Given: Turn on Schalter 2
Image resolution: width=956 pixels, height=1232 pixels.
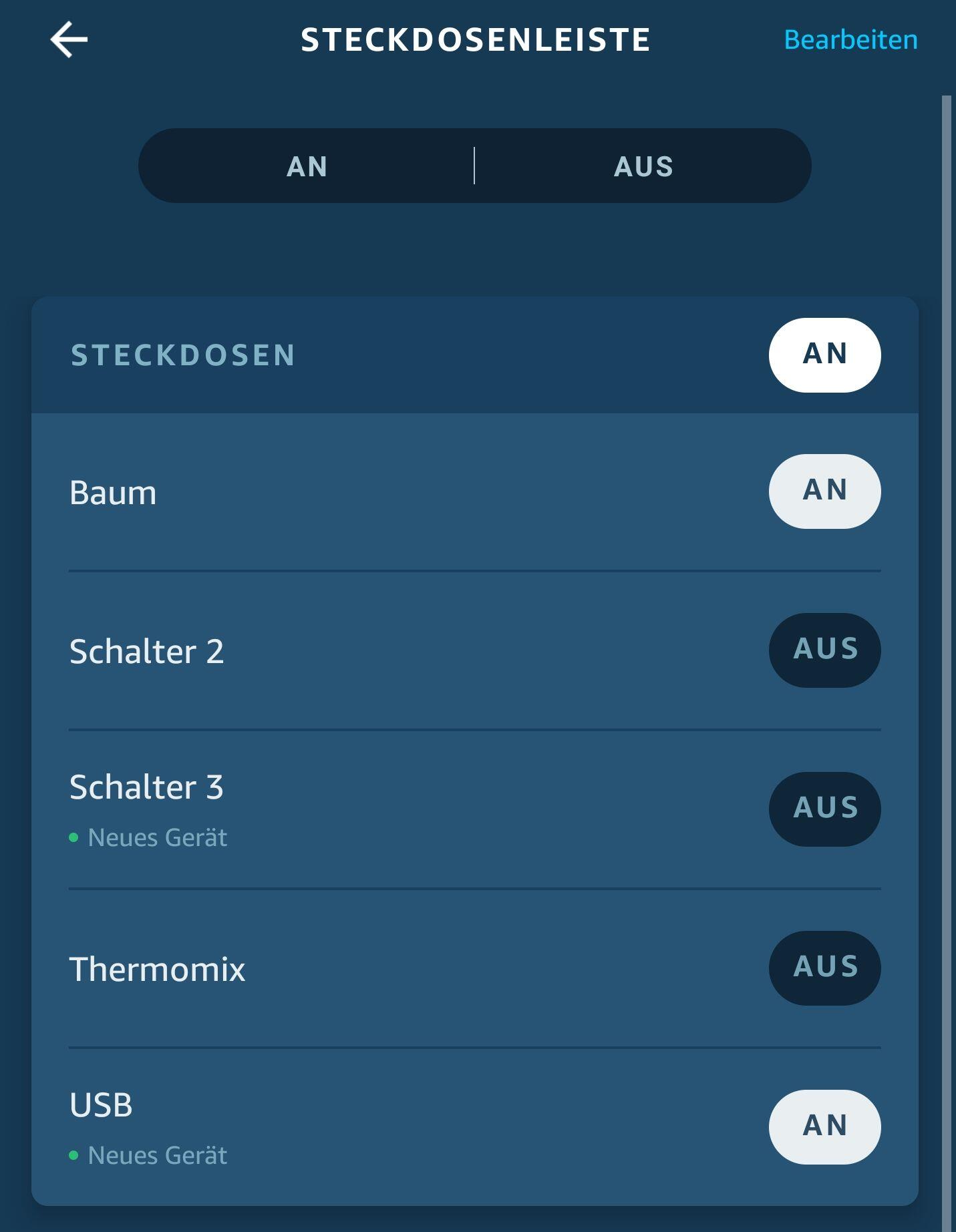Looking at the screenshot, I should tap(824, 650).
